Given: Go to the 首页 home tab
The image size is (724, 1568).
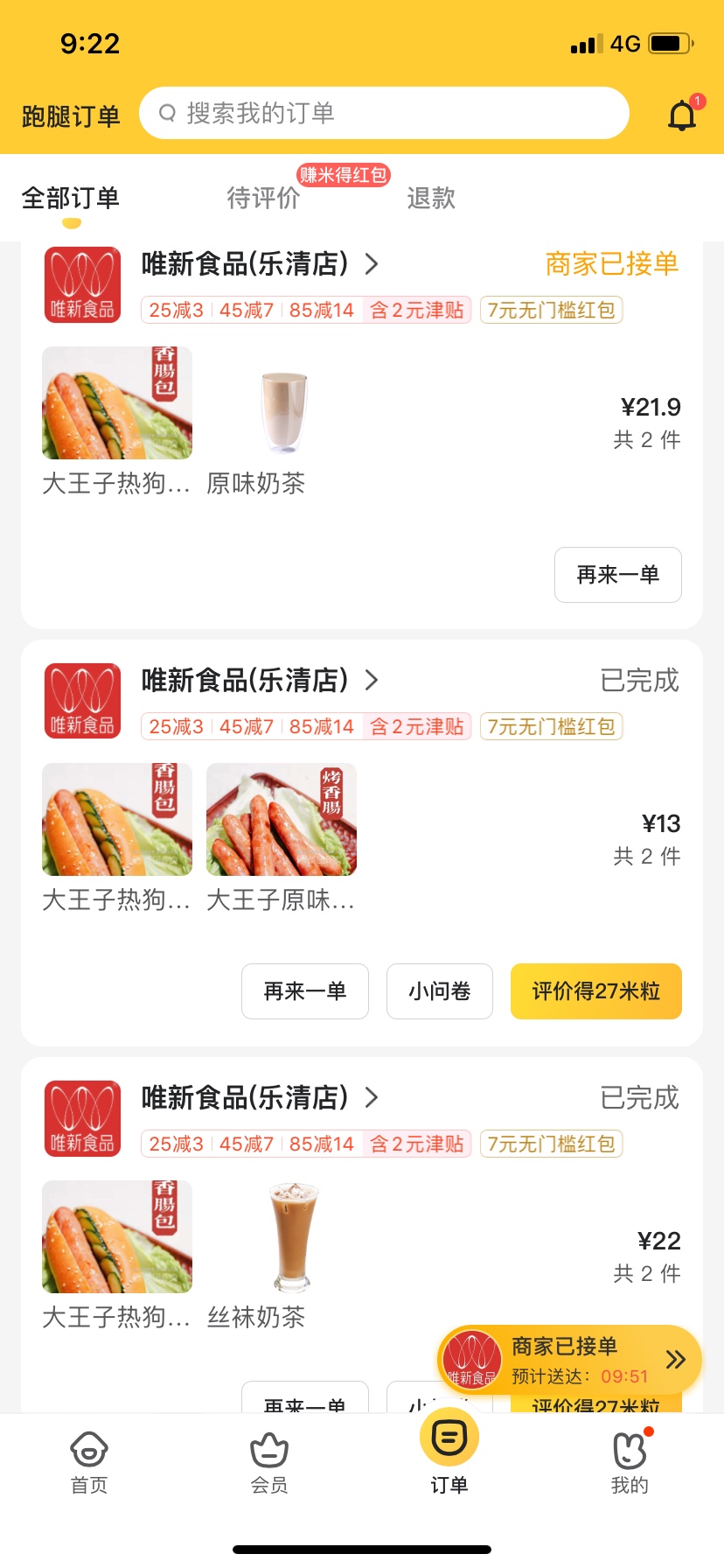Looking at the screenshot, I should tap(89, 1461).
